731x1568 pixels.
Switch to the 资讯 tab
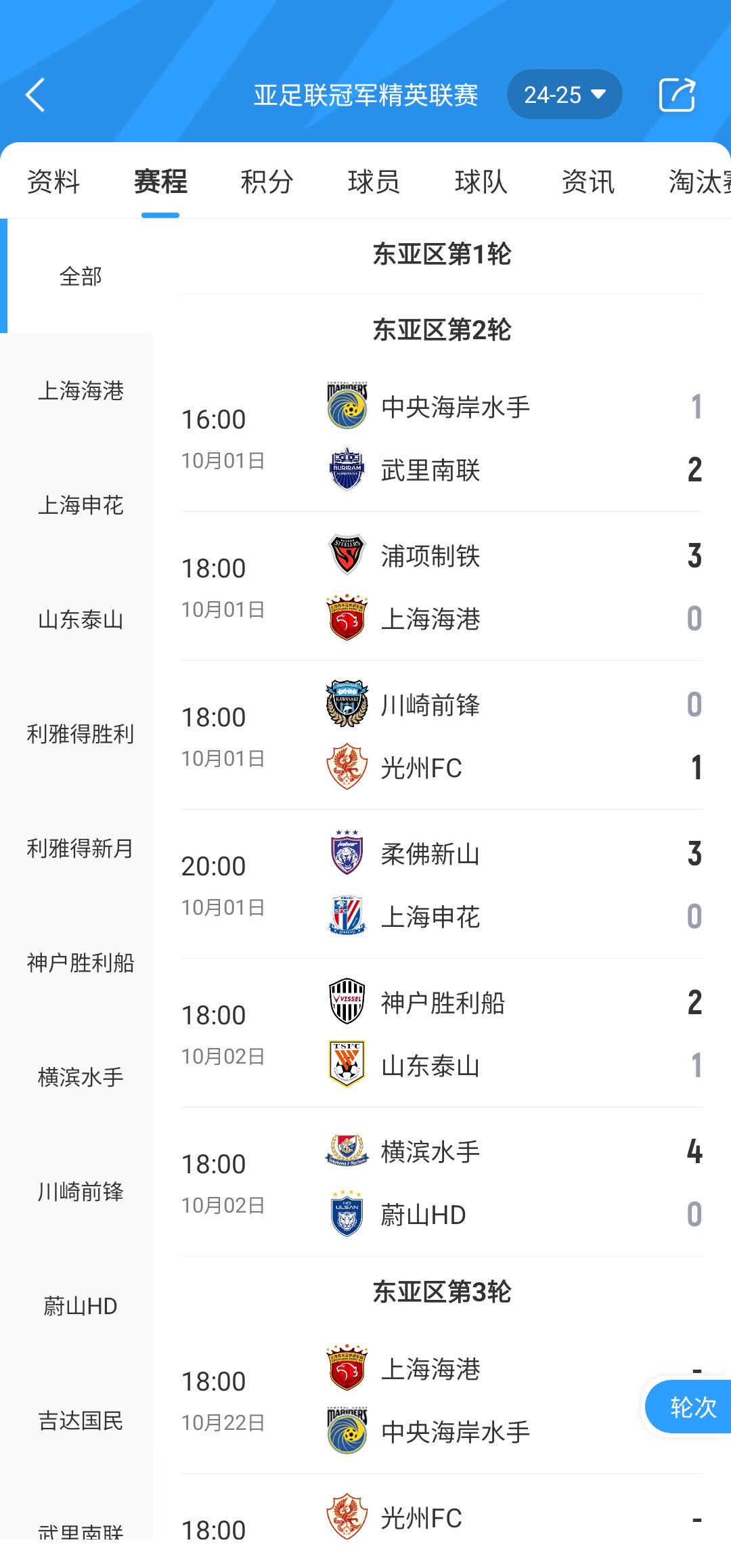pos(588,181)
